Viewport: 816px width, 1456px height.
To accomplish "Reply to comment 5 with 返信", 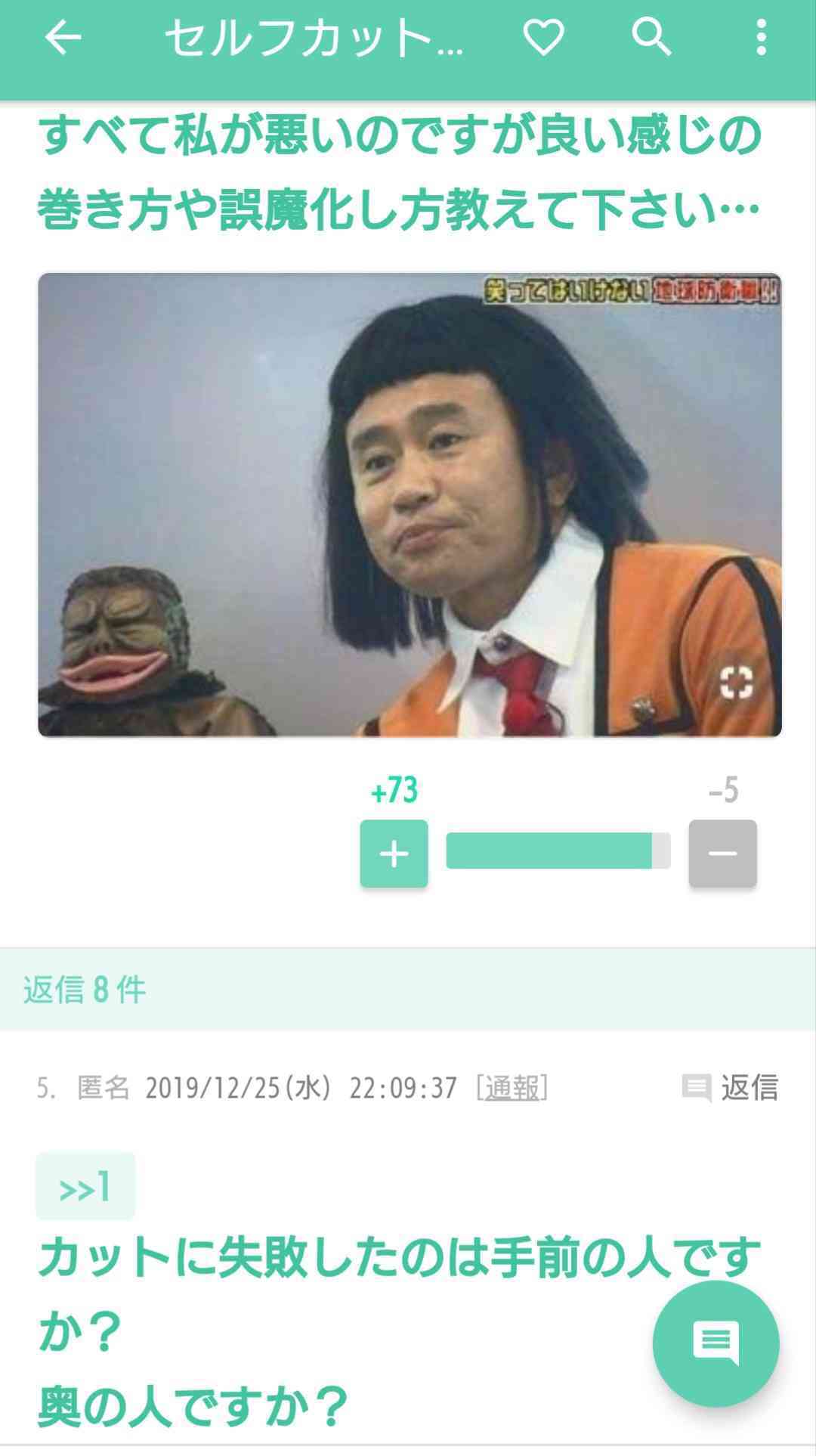I will [x=731, y=1088].
